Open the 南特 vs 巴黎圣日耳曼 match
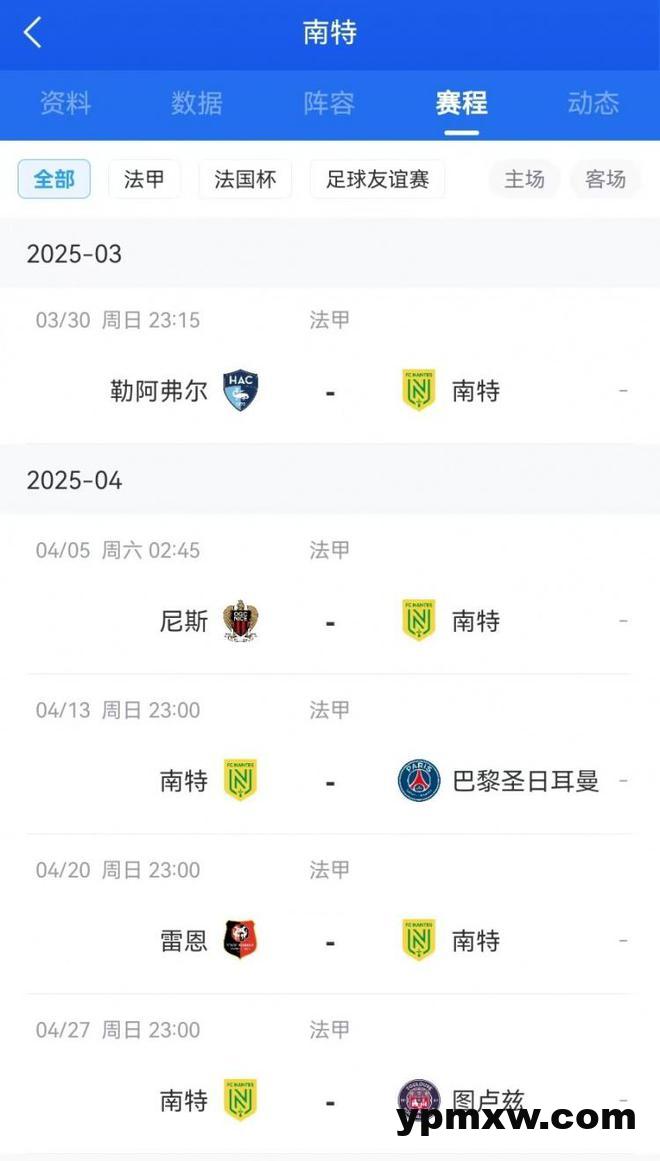 [329, 781]
